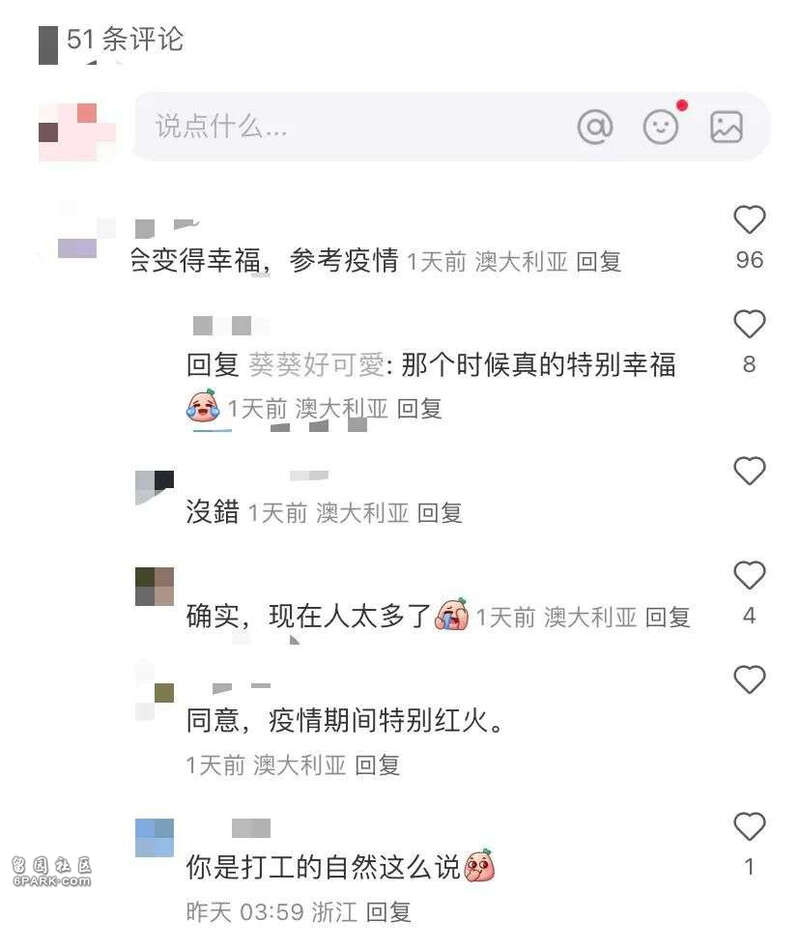Screen dimensions: 800x951
Task: Like the comment 确实，现在人太多了
Action: pos(749,576)
